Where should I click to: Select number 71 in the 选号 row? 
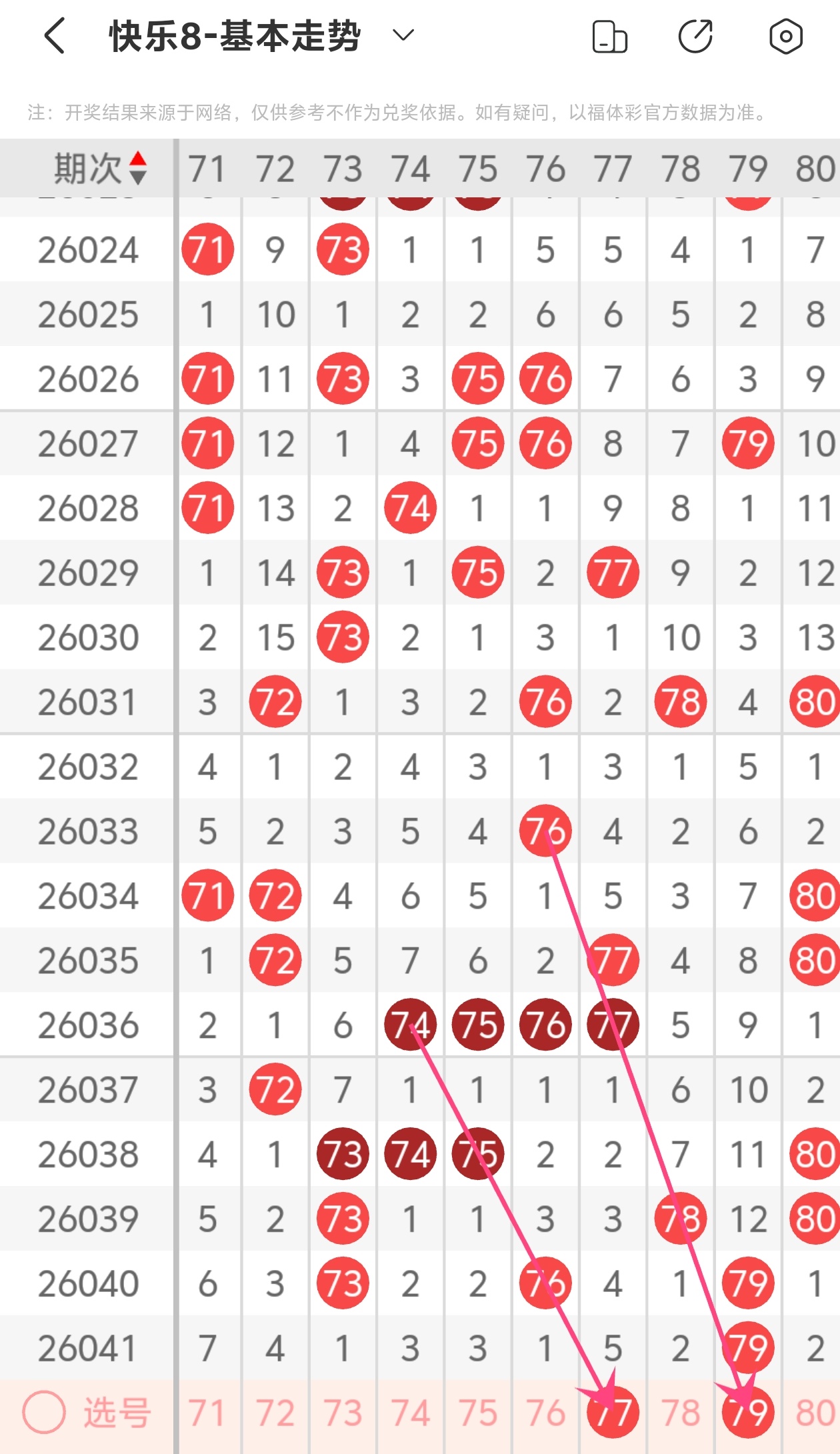pyautogui.click(x=207, y=1412)
